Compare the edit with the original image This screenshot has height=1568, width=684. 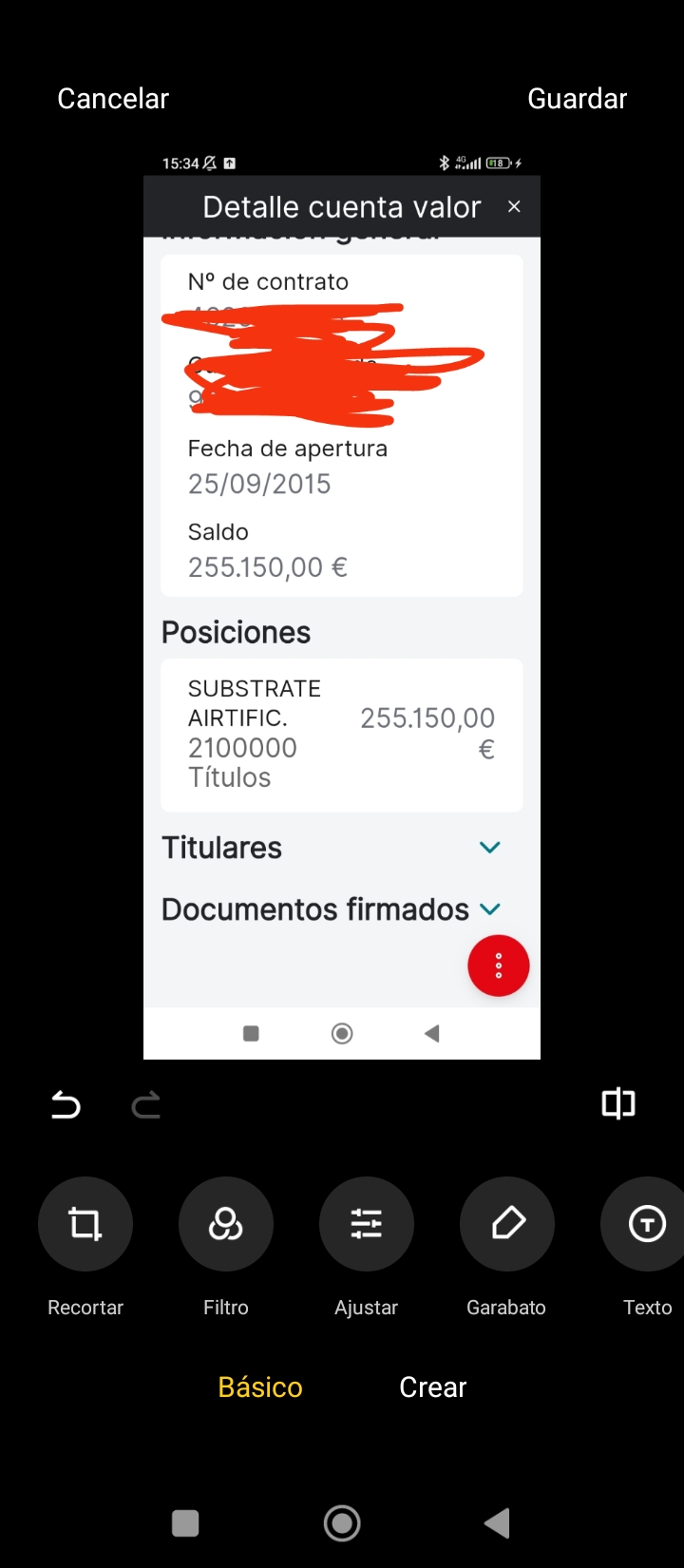click(x=618, y=1103)
